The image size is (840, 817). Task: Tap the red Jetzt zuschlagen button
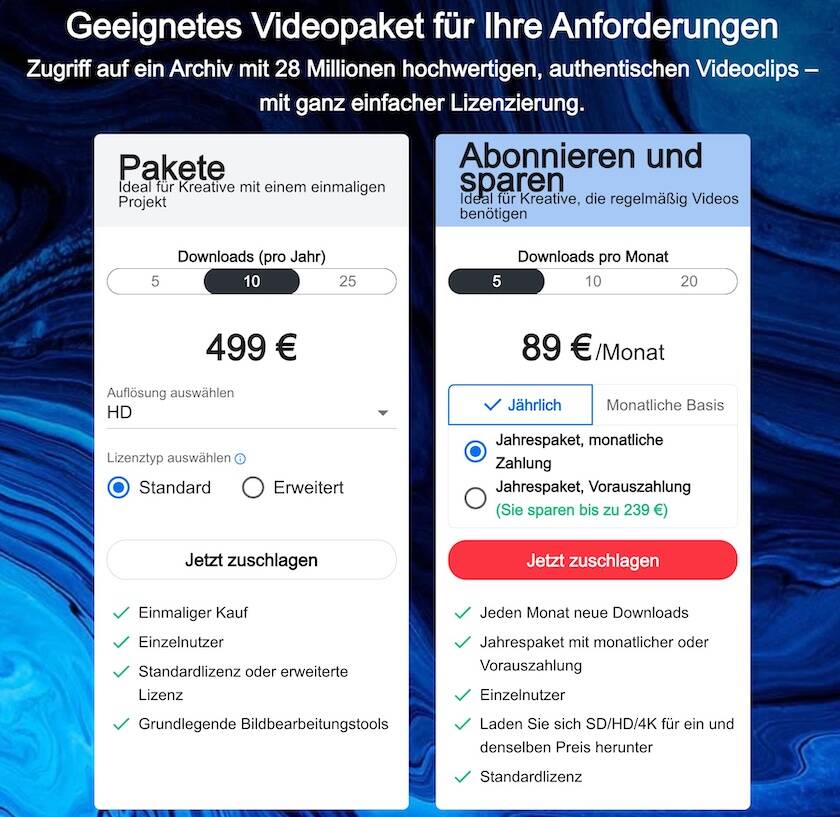tap(592, 560)
